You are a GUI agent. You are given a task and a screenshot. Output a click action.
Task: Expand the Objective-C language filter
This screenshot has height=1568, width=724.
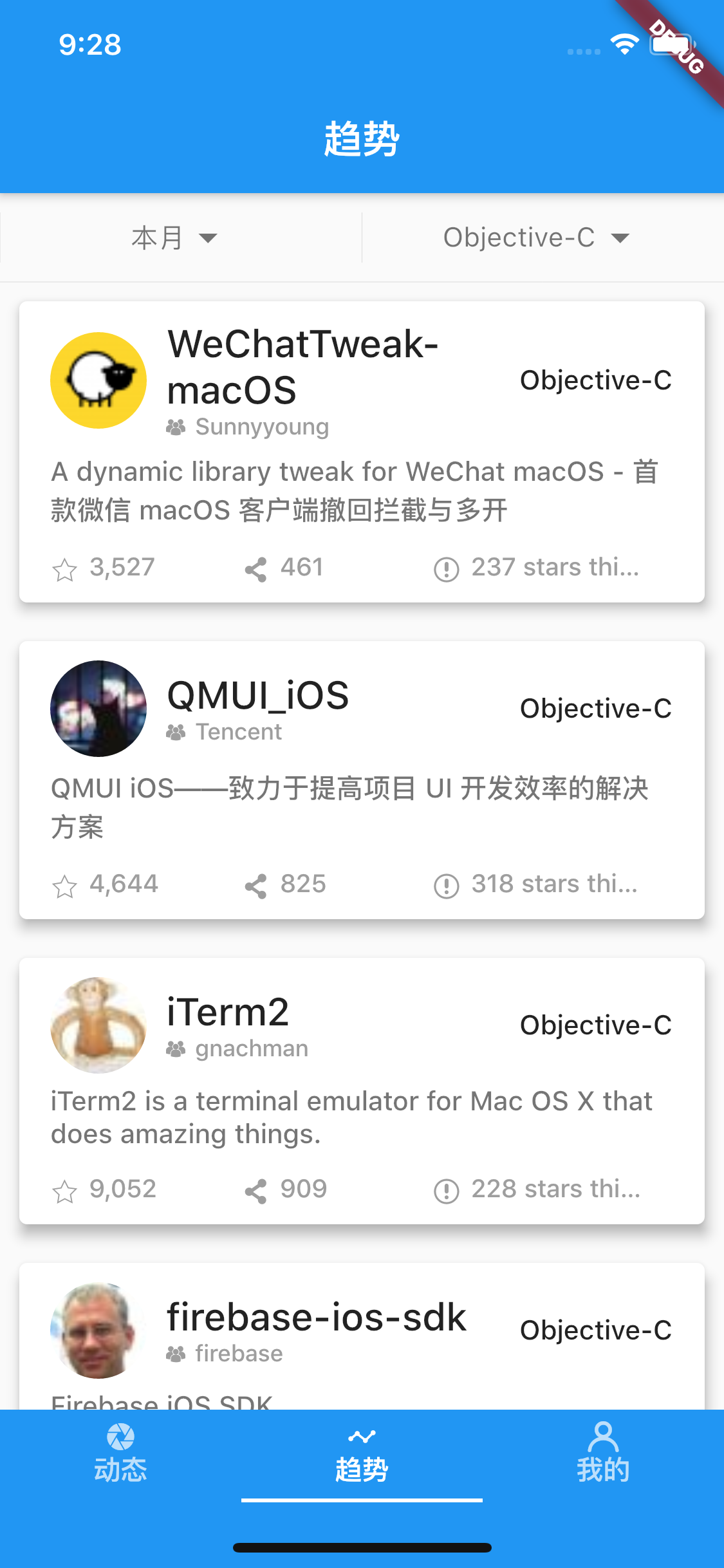[x=535, y=238]
